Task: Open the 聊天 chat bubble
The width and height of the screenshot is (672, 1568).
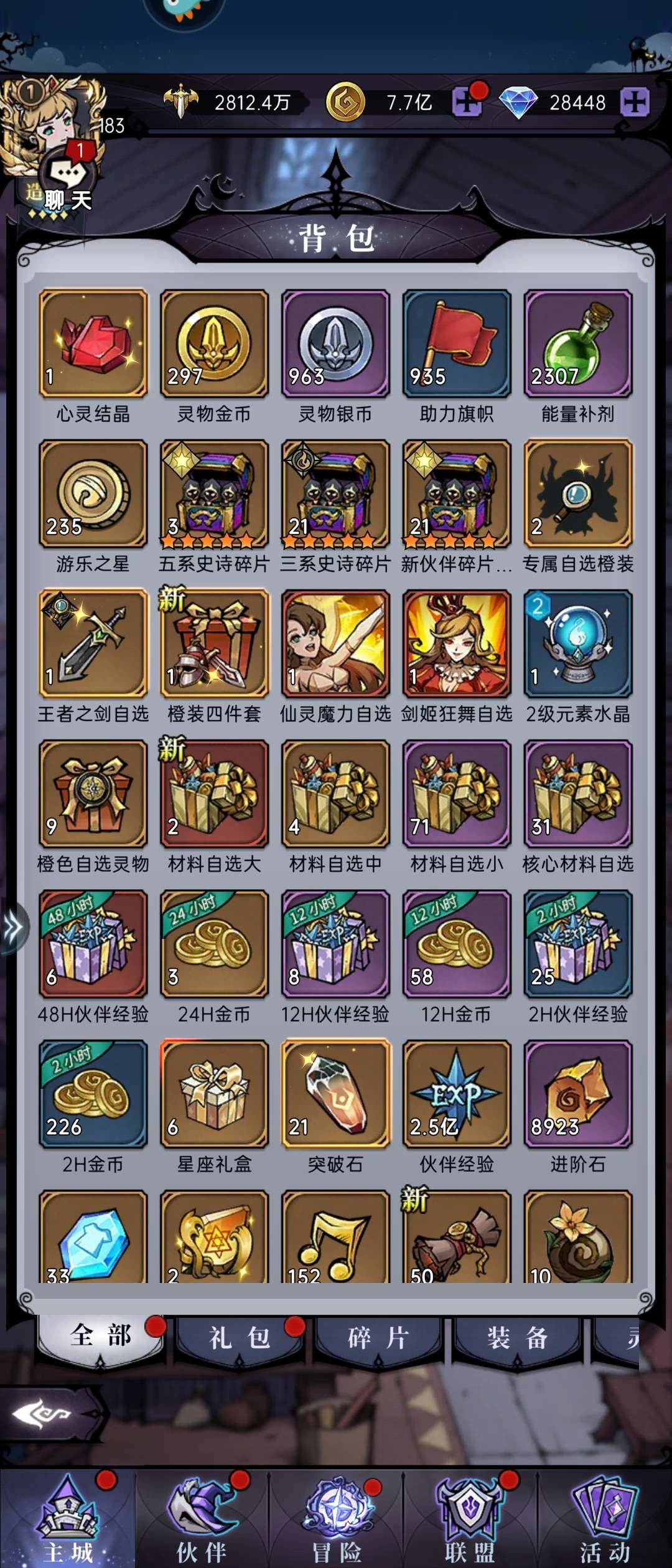Action: tap(67, 182)
